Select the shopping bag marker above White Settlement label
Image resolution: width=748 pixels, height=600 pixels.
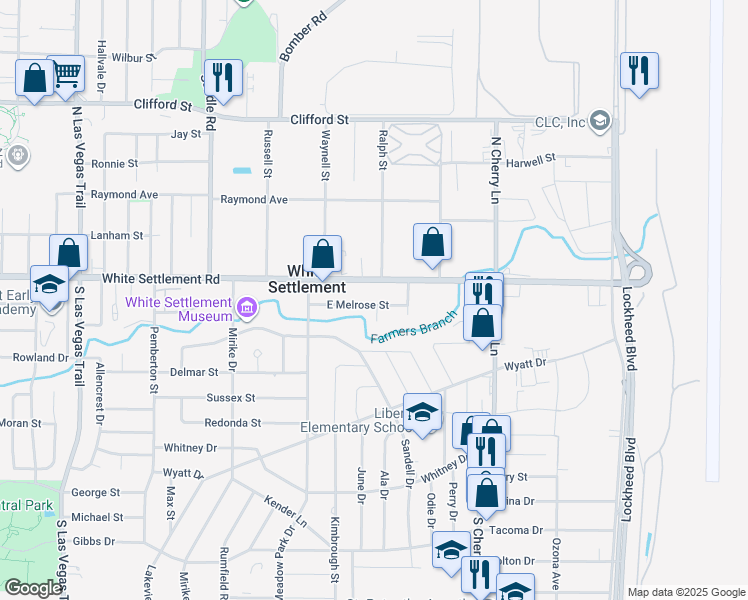(322, 254)
